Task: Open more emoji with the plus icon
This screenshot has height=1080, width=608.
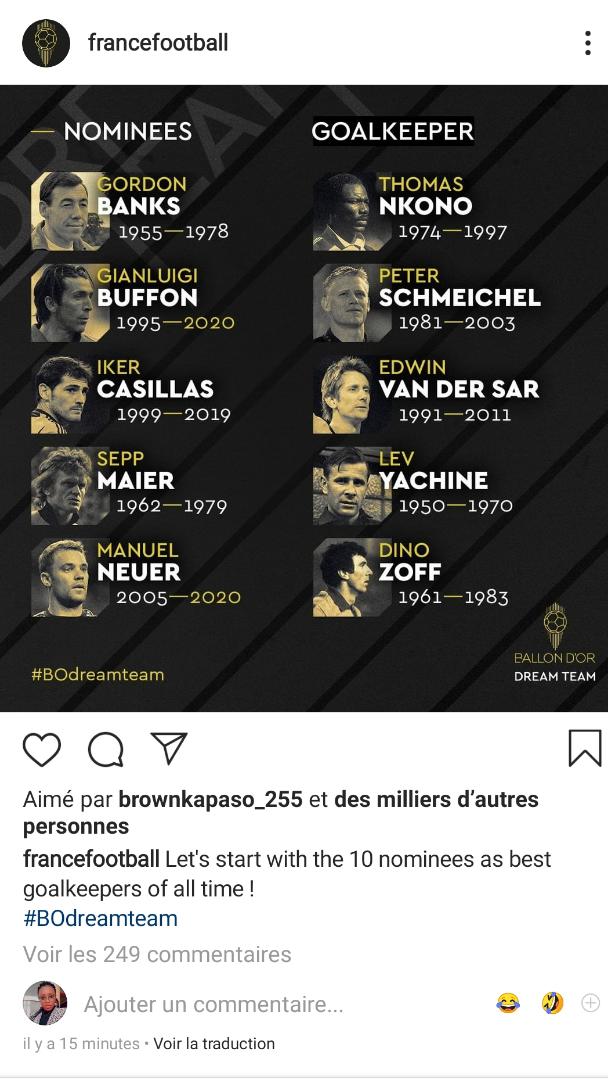Action: pyautogui.click(x=590, y=1003)
